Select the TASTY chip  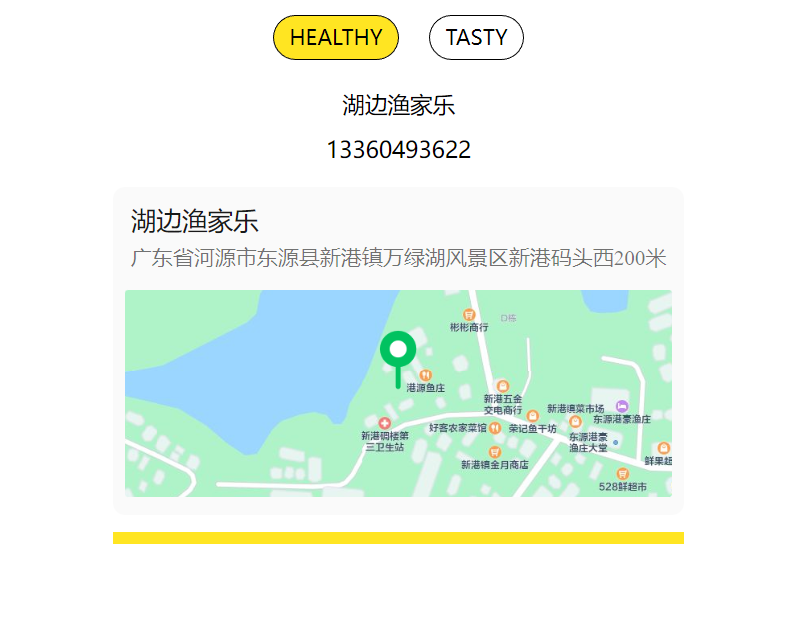(x=476, y=38)
